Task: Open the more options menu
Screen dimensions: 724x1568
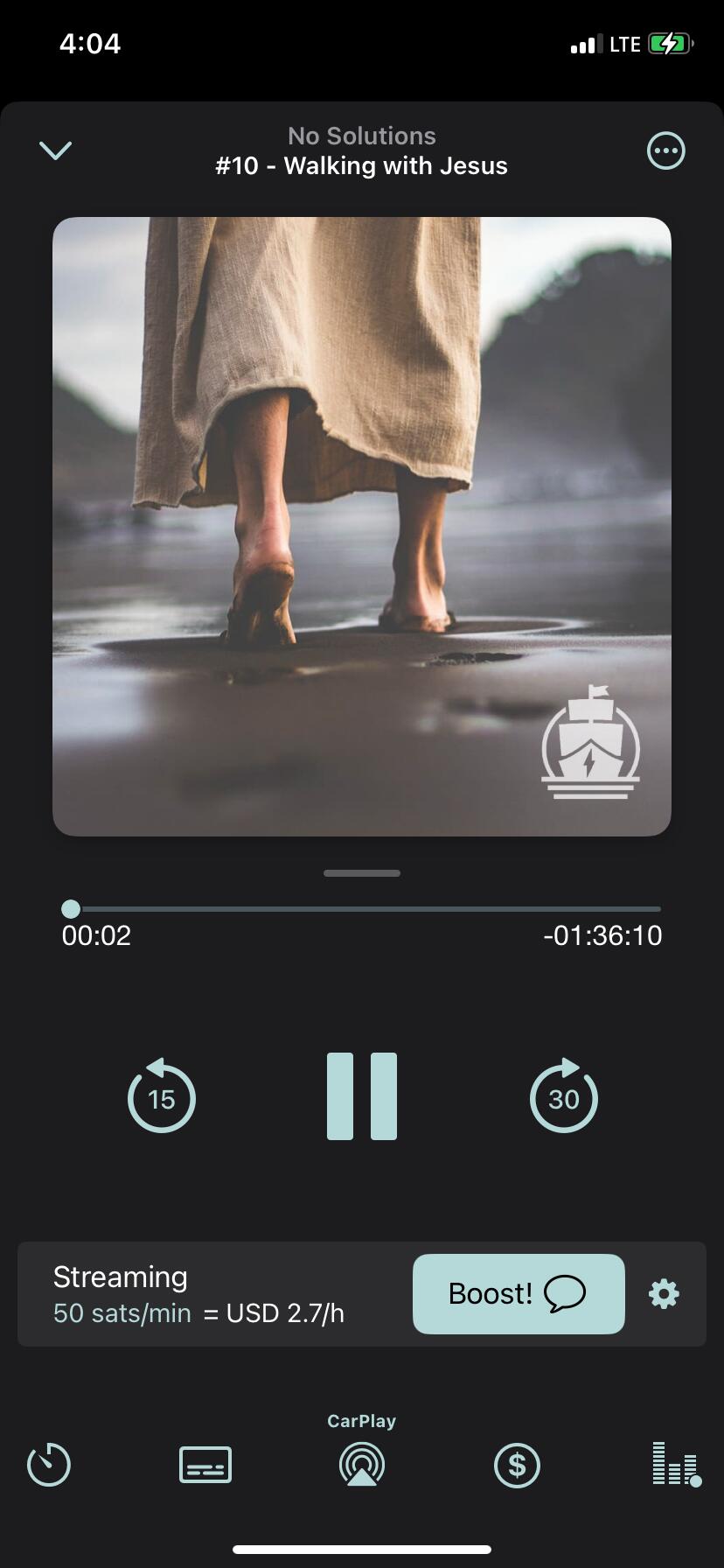Action: click(x=665, y=150)
